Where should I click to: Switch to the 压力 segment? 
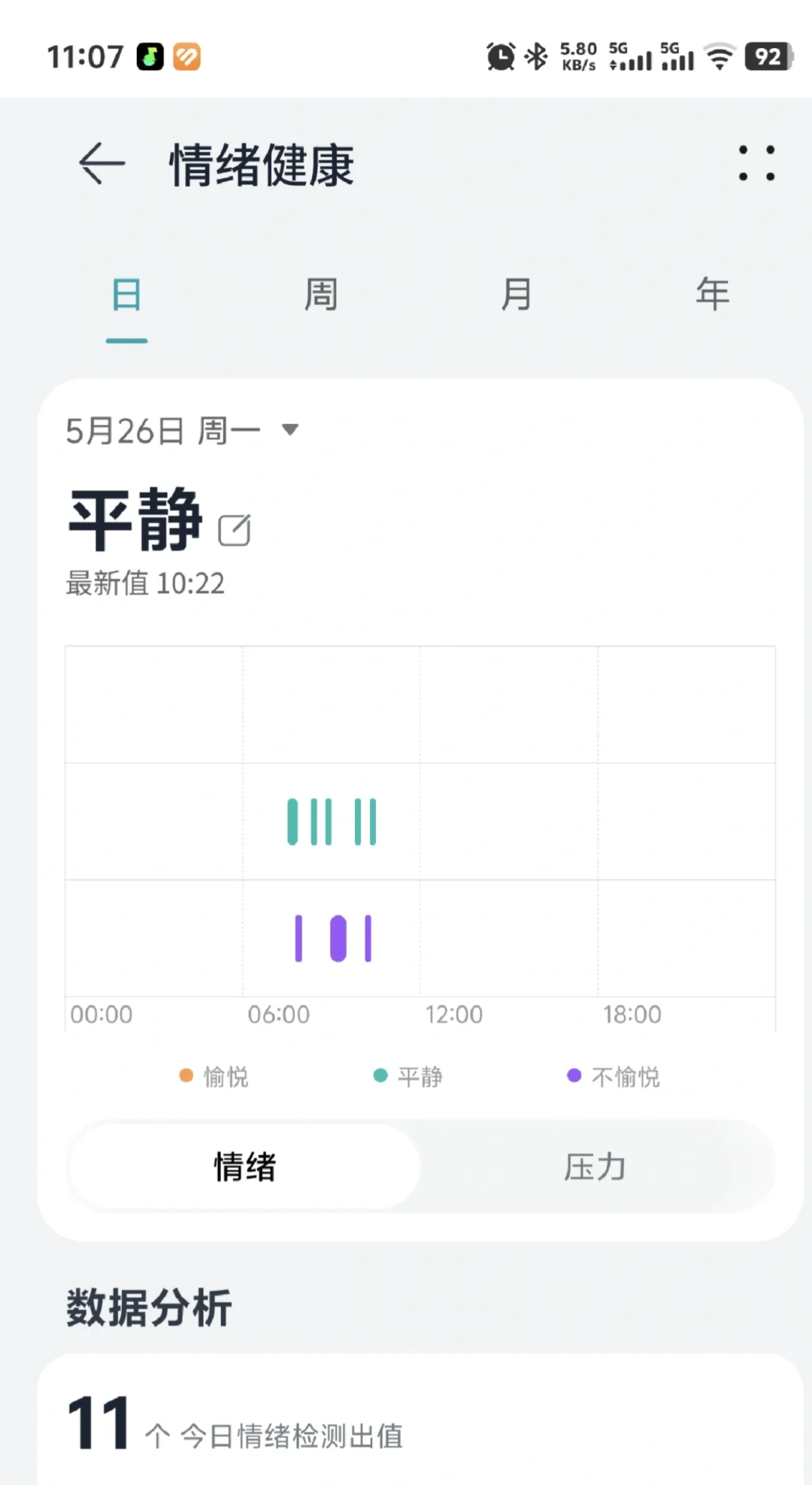595,1167
